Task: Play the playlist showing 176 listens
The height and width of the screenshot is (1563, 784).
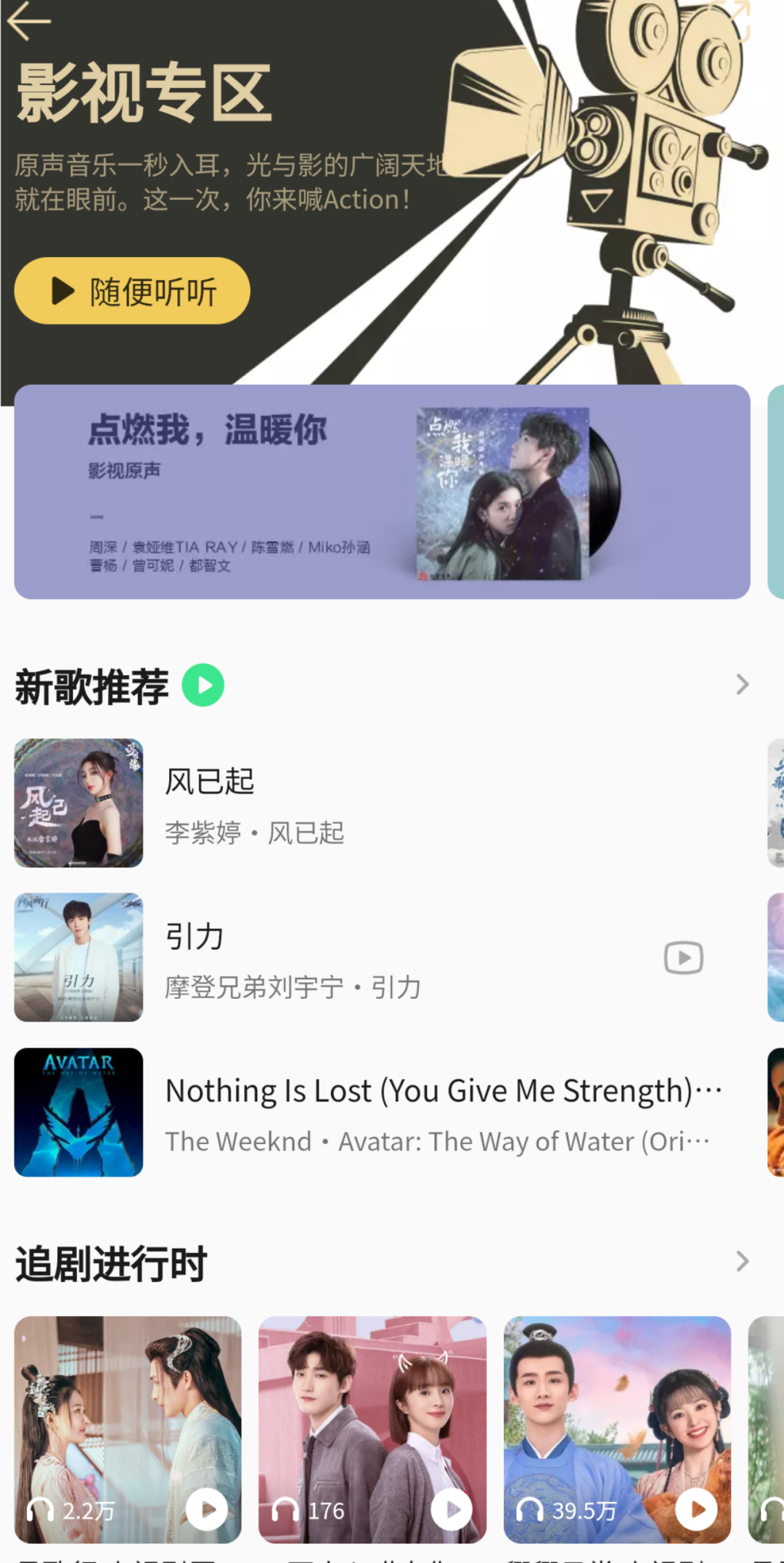Action: [452, 1510]
